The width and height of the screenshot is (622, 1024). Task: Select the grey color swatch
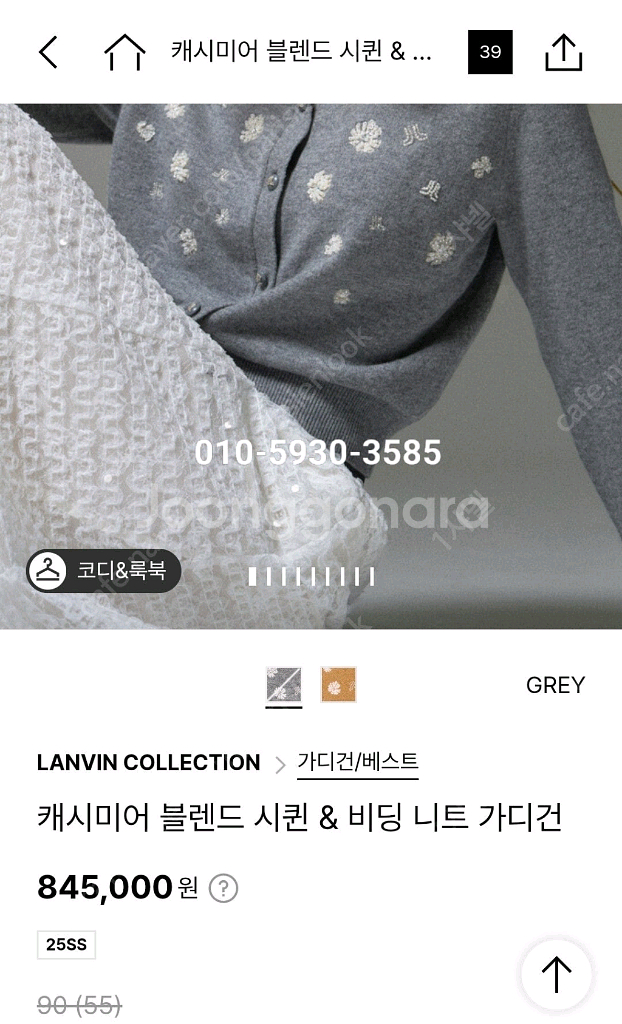pos(284,685)
